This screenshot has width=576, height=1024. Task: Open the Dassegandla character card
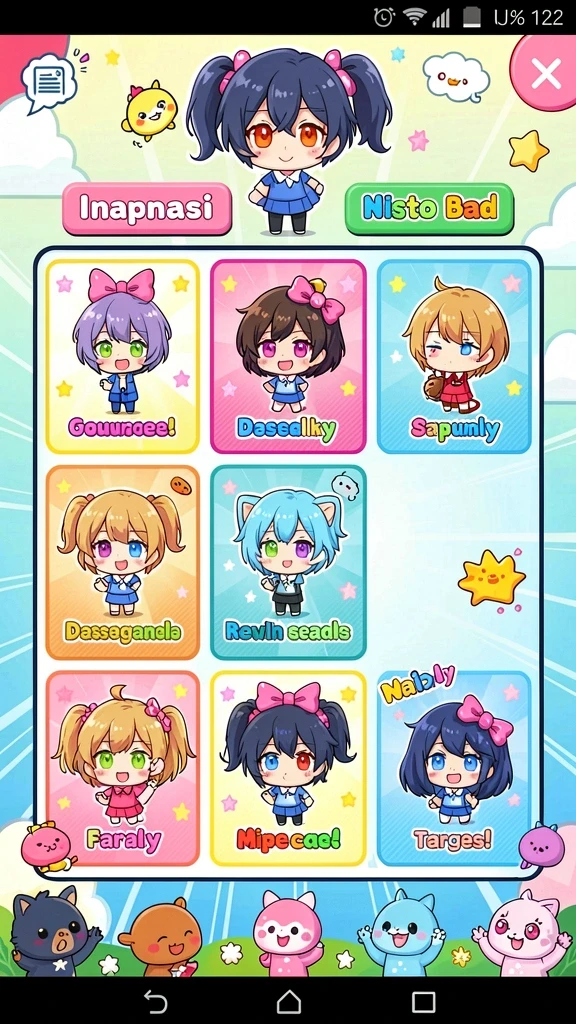pyautogui.click(x=123, y=562)
